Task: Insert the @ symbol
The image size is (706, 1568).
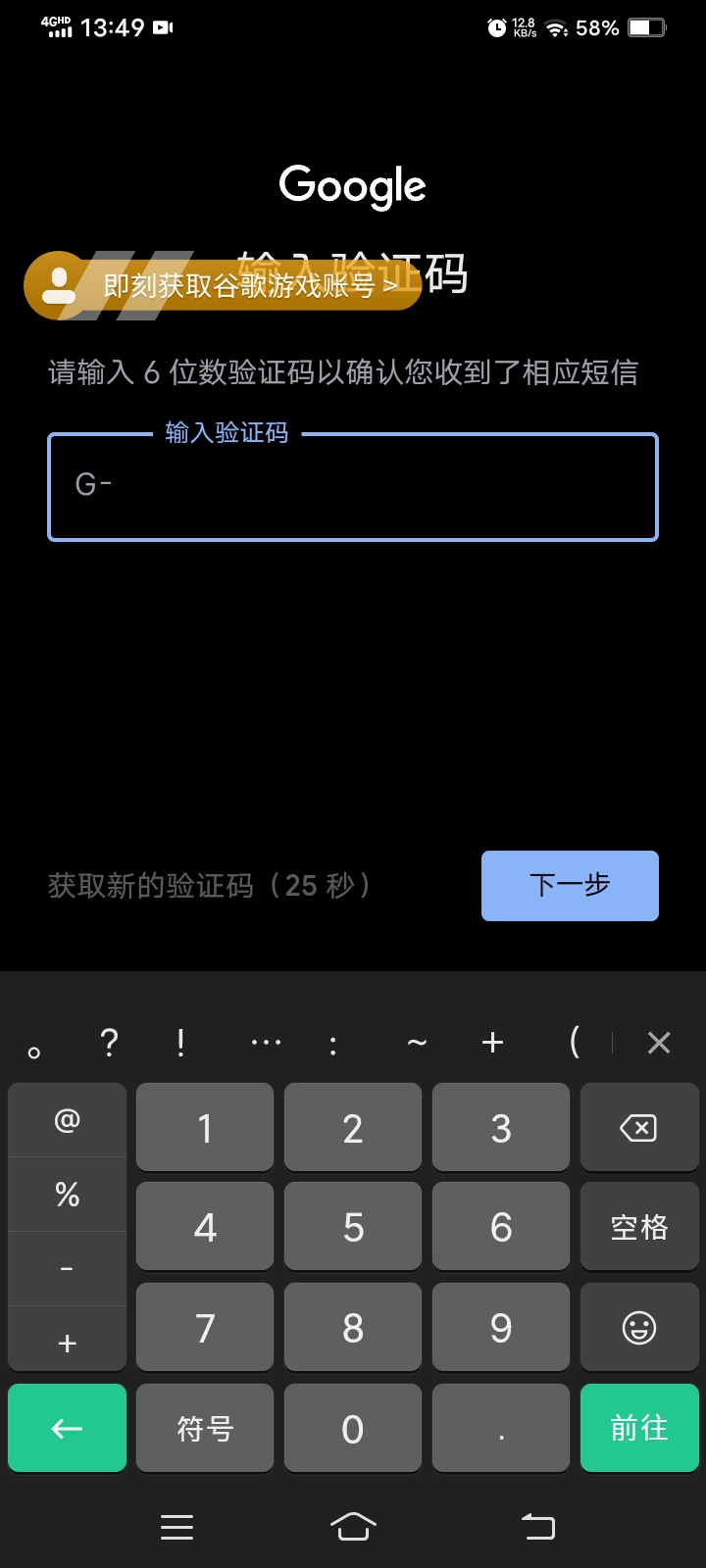Action: coord(67,1120)
